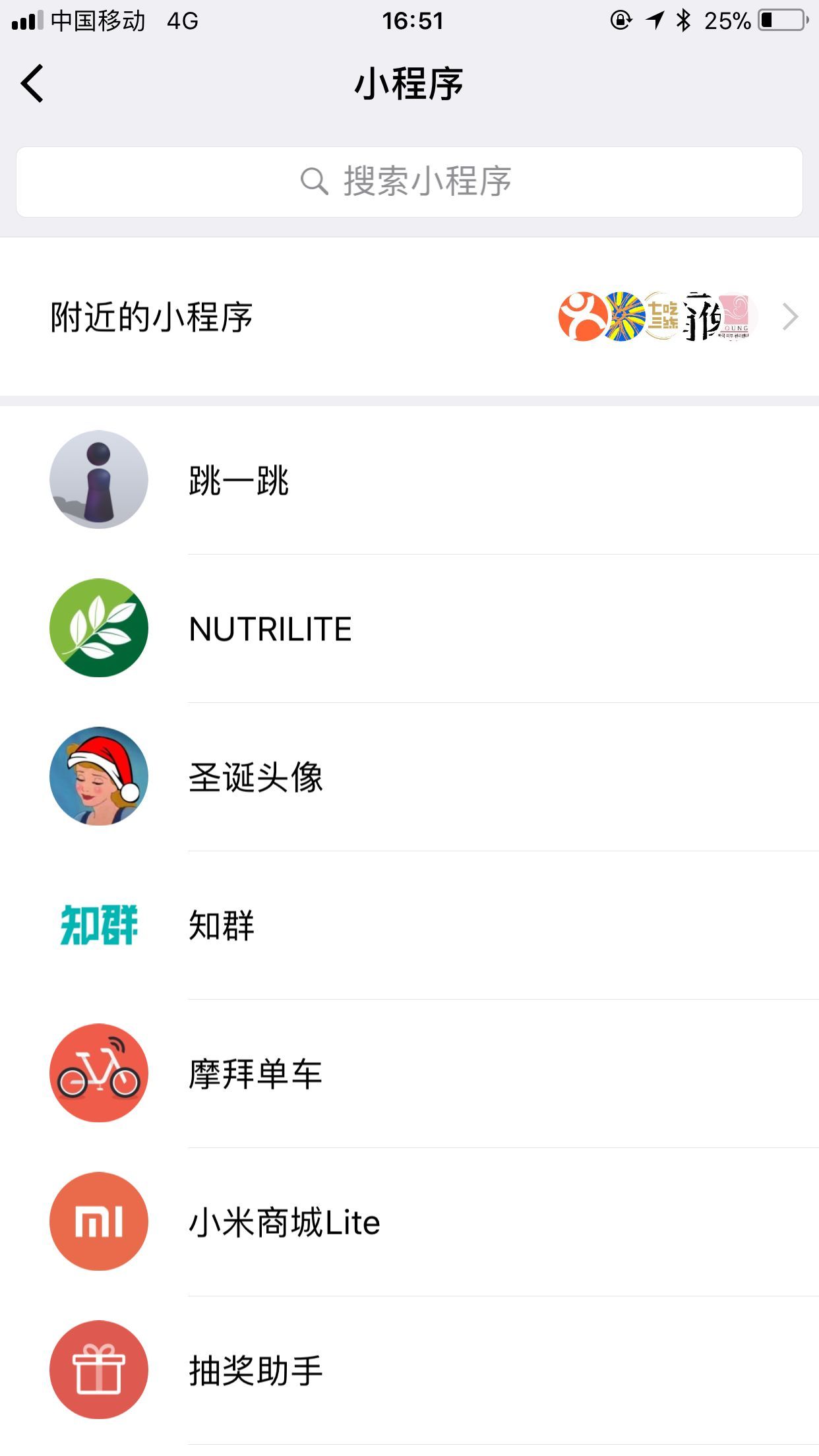The width and height of the screenshot is (819, 1456).
Task: Click the teal 知群 logo icon
Action: coord(98,925)
